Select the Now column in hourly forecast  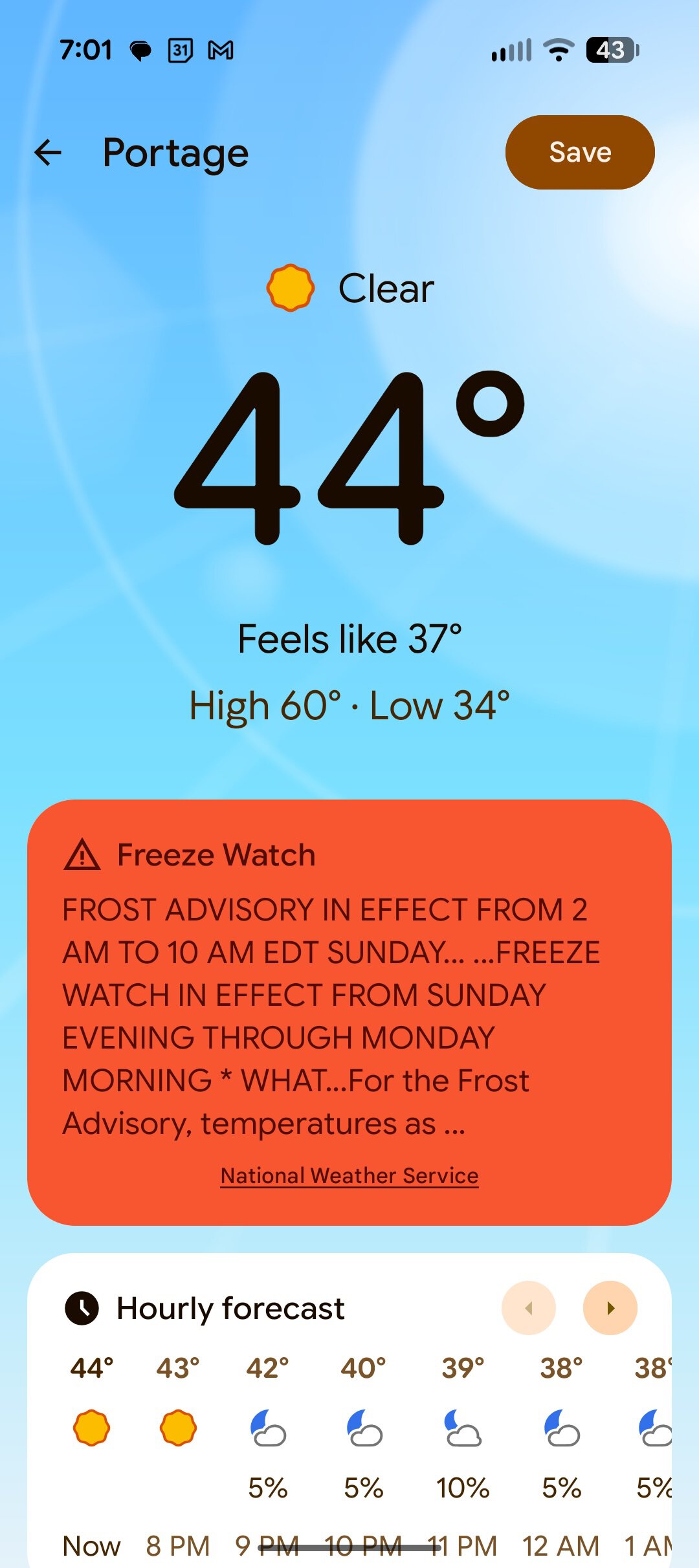(x=92, y=1545)
